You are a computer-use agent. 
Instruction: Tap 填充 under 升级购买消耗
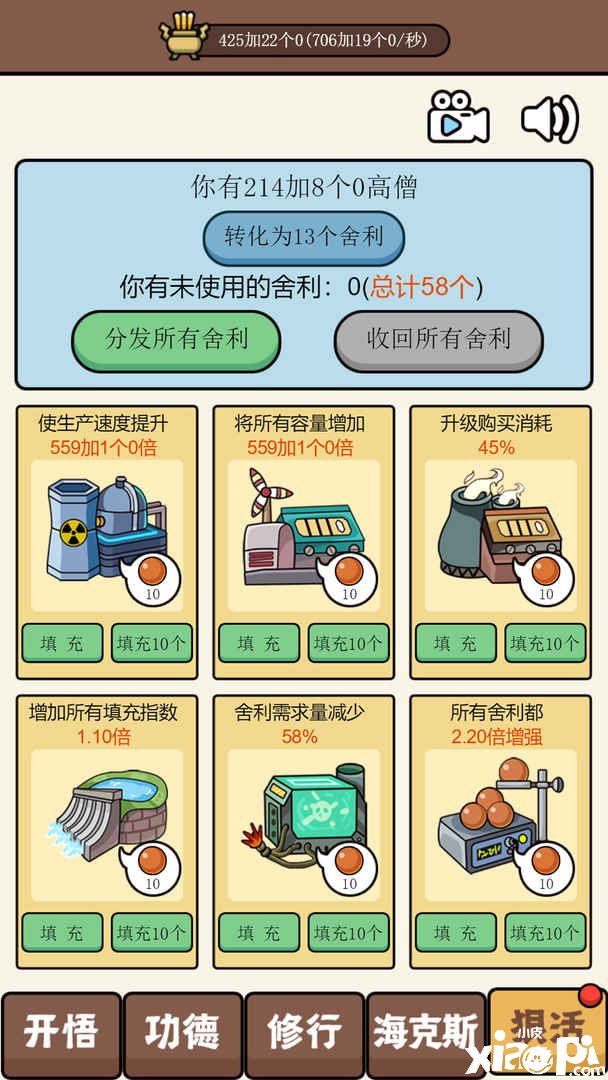pos(455,644)
